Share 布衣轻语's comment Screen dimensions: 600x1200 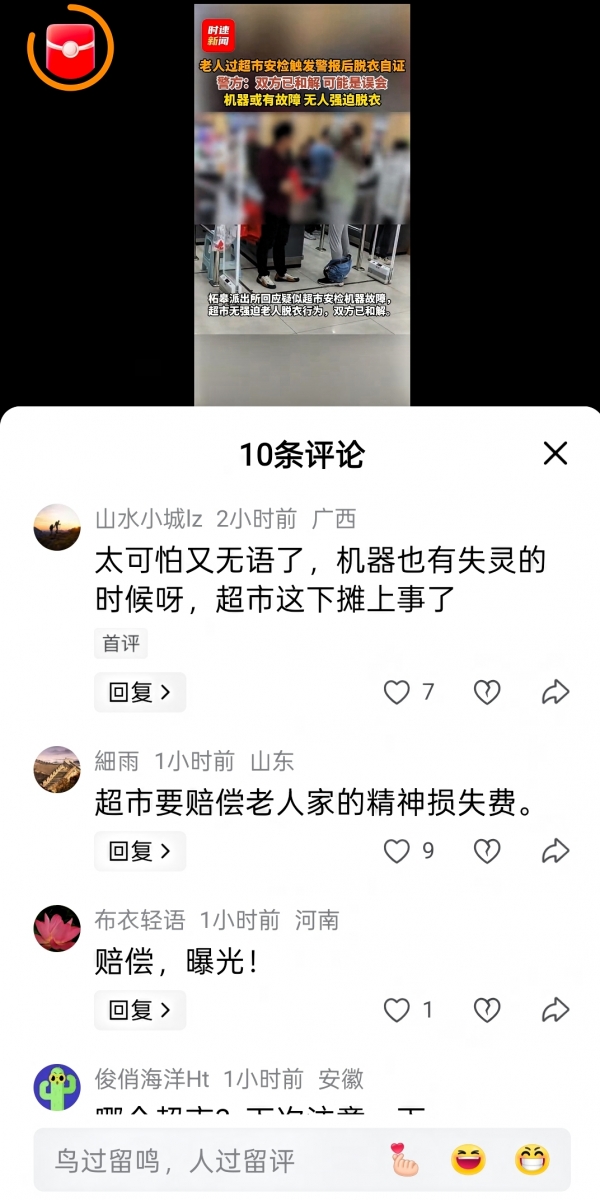click(555, 1010)
